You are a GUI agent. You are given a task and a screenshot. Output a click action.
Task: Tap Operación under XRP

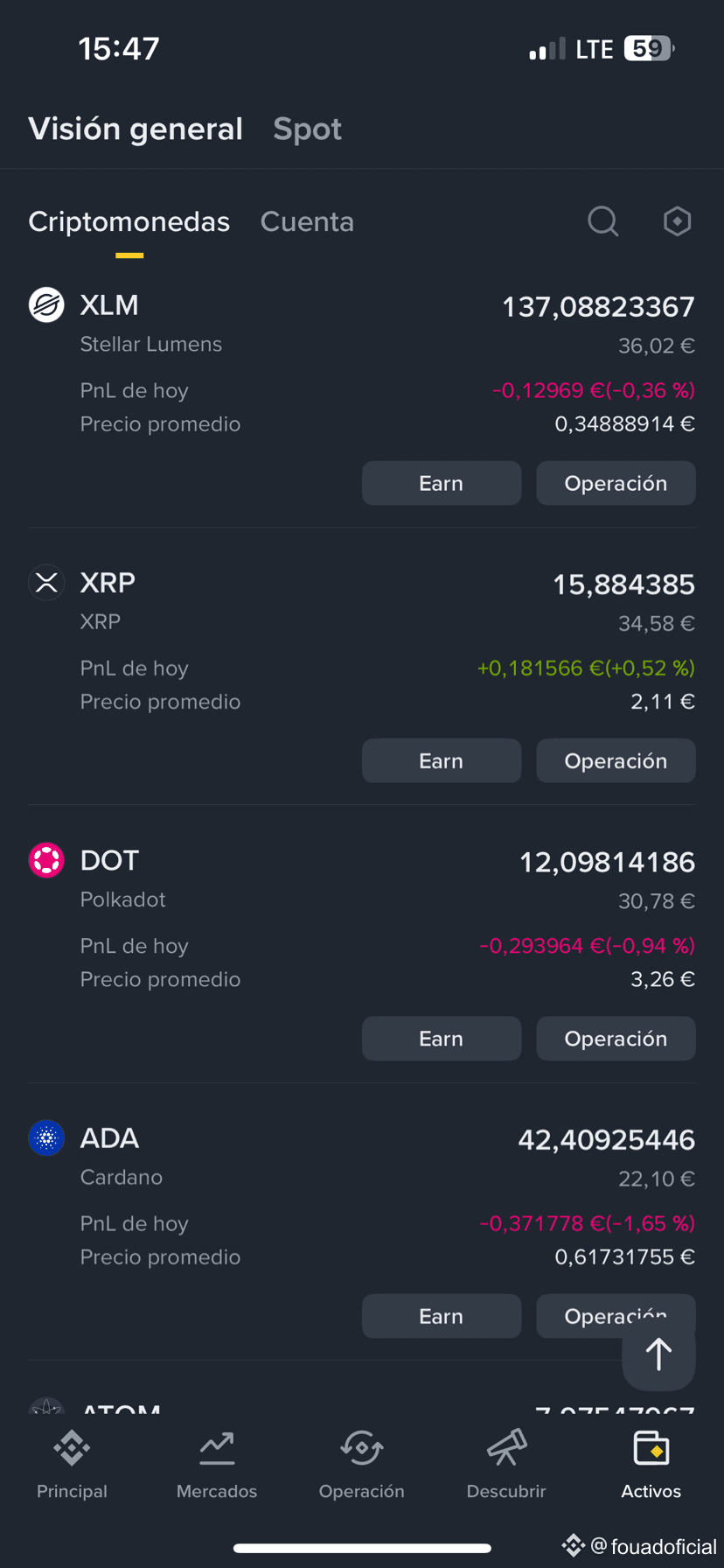(x=616, y=760)
